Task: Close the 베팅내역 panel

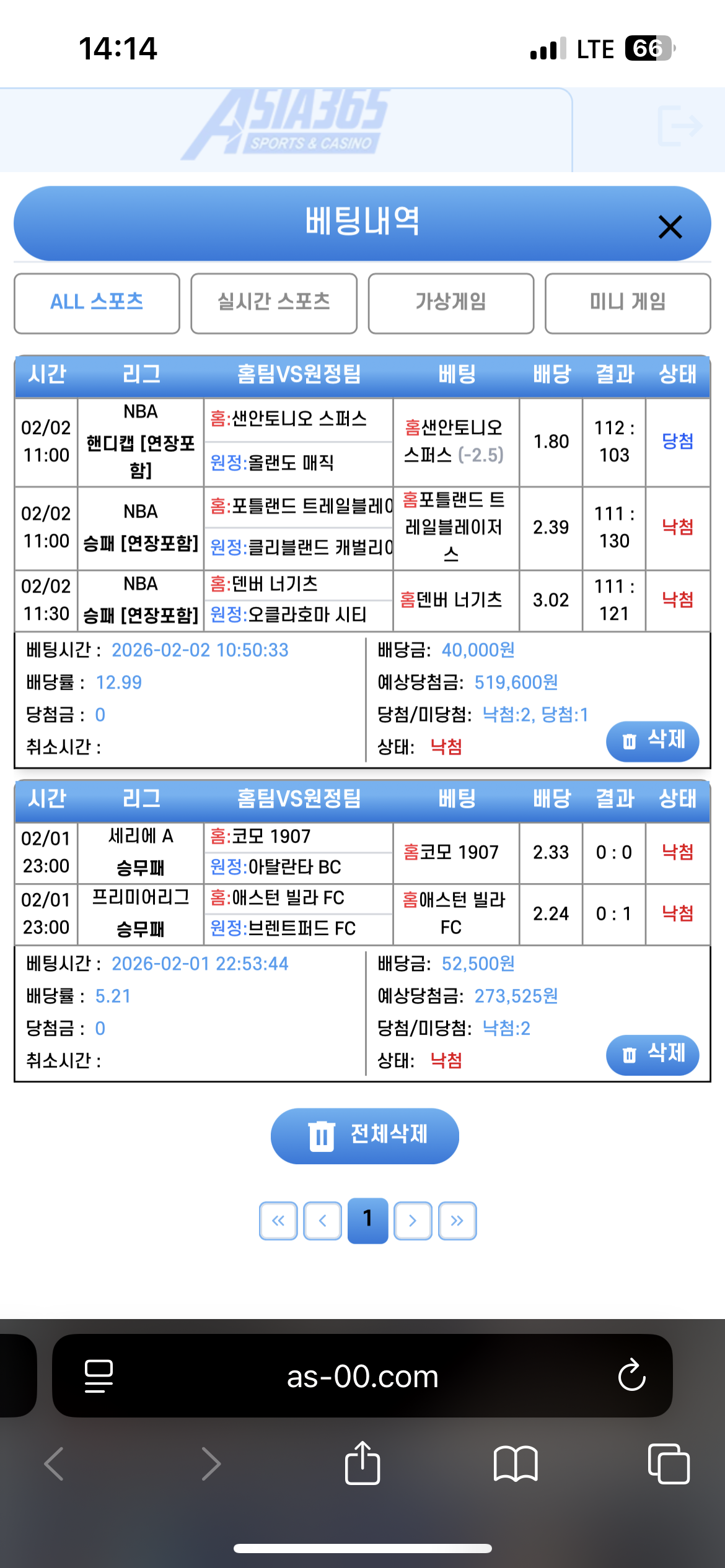Action: pyautogui.click(x=670, y=227)
